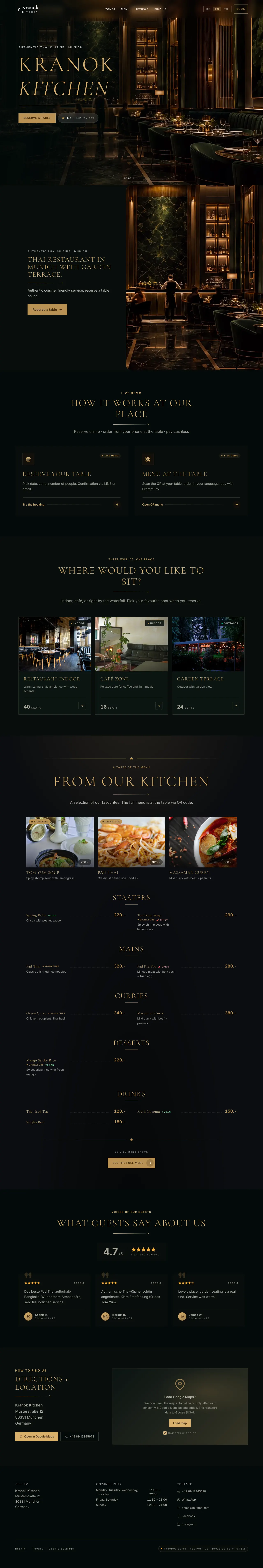Select the Café Zone card

[131, 665]
